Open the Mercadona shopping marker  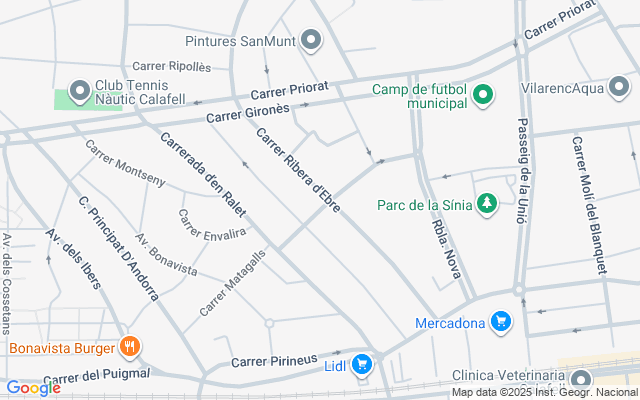click(x=502, y=322)
